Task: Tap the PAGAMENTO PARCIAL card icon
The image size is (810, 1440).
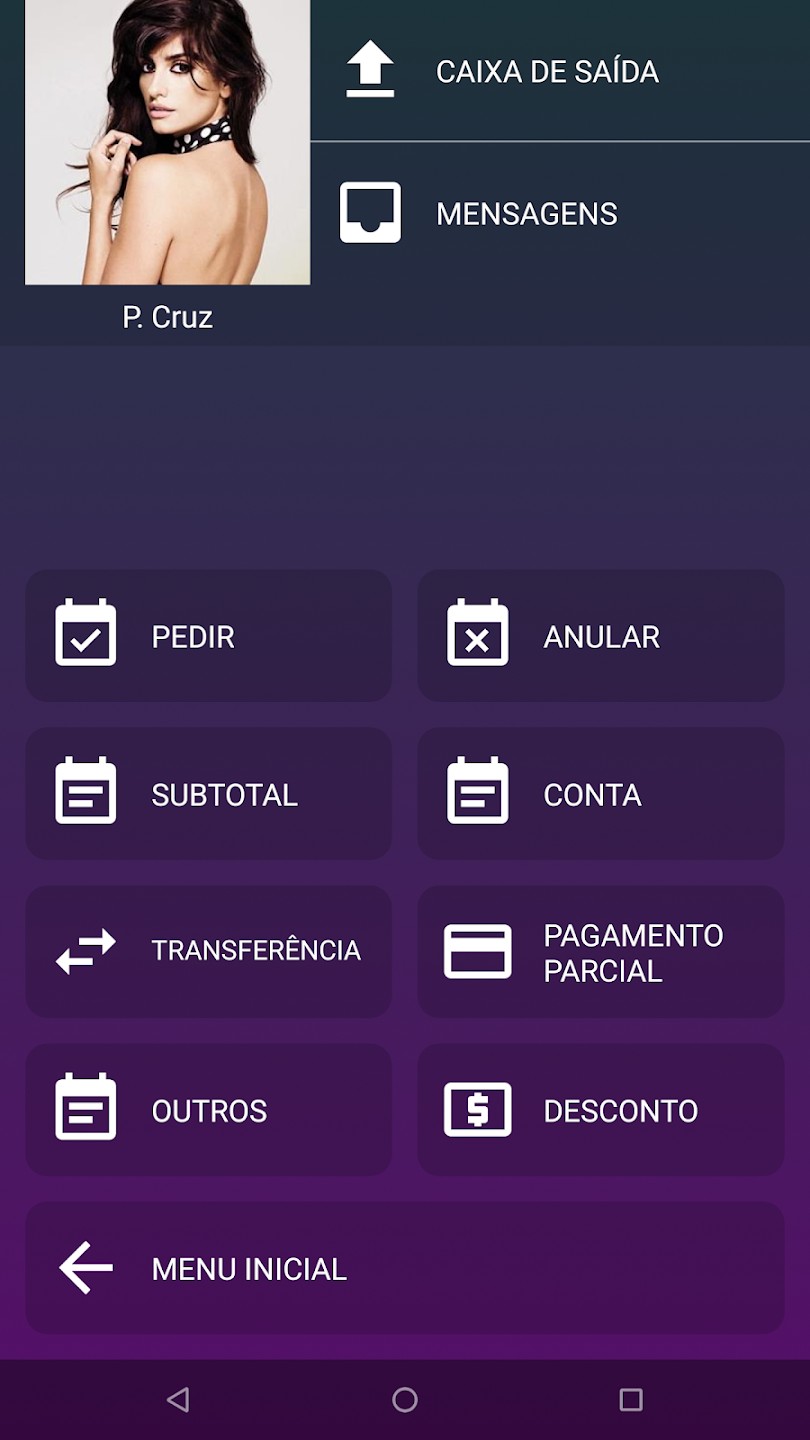Action: 478,951
